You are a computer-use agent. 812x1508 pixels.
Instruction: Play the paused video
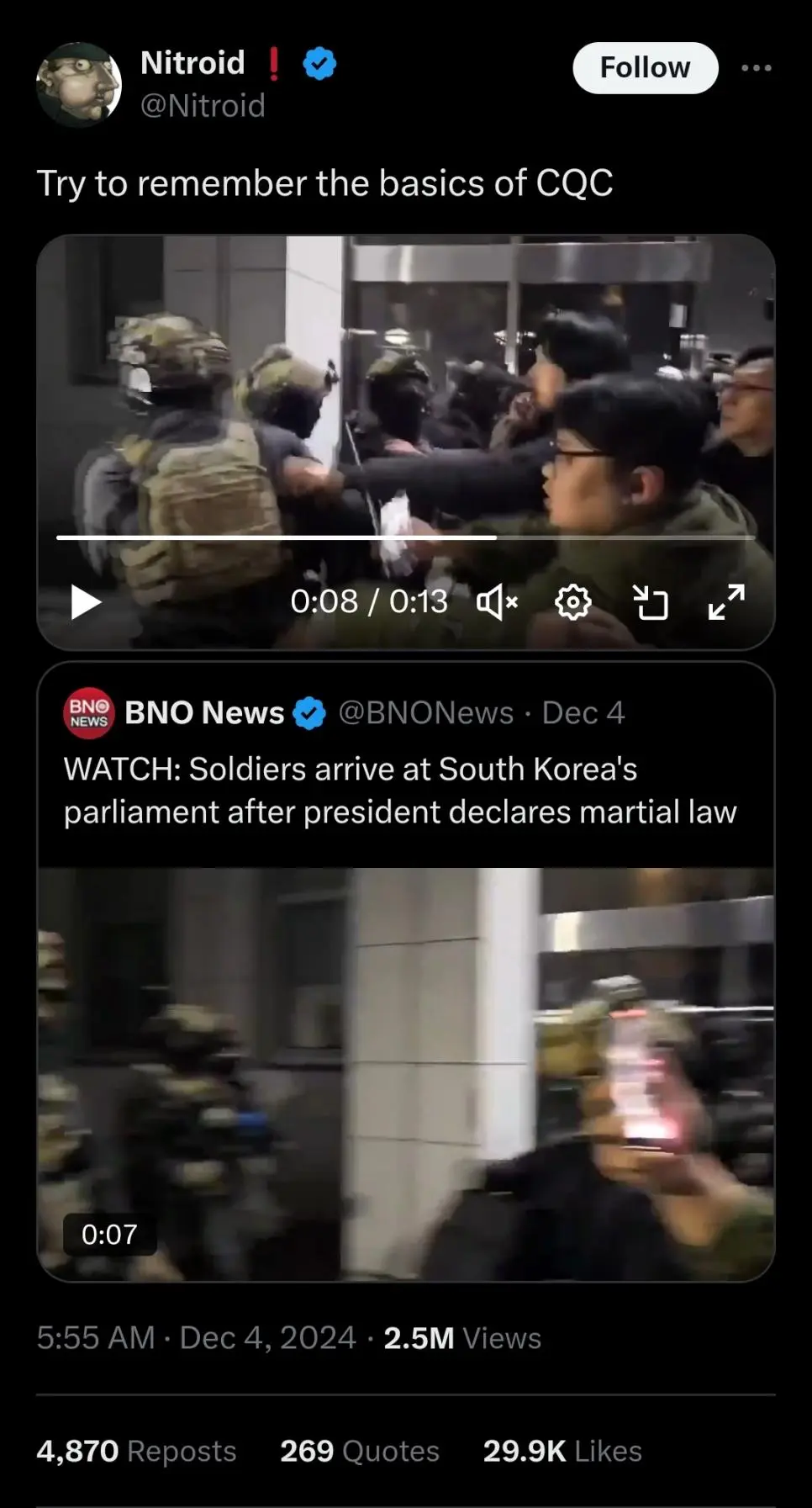[x=85, y=602]
